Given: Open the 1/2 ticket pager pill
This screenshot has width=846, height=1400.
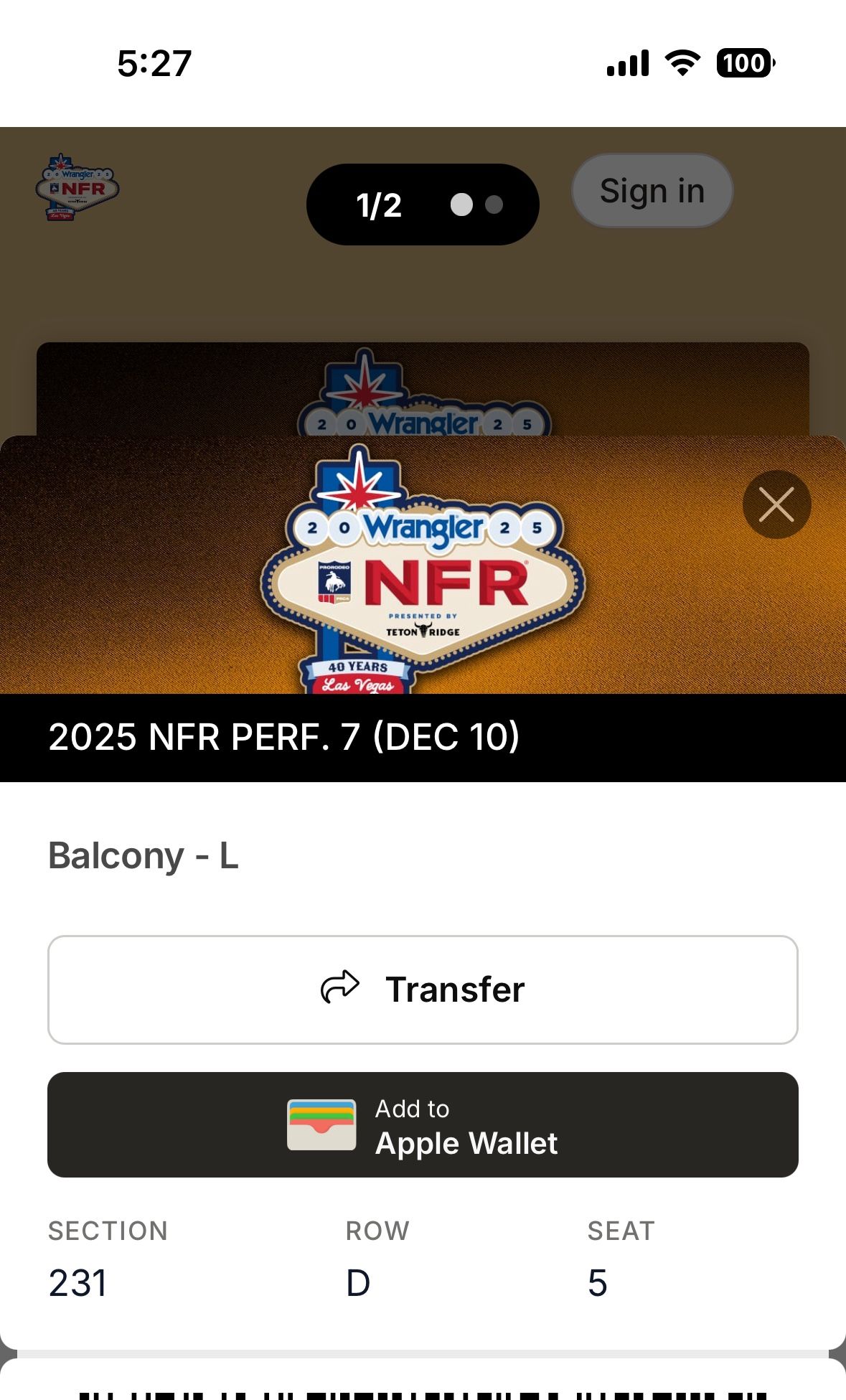Looking at the screenshot, I should 423,204.
